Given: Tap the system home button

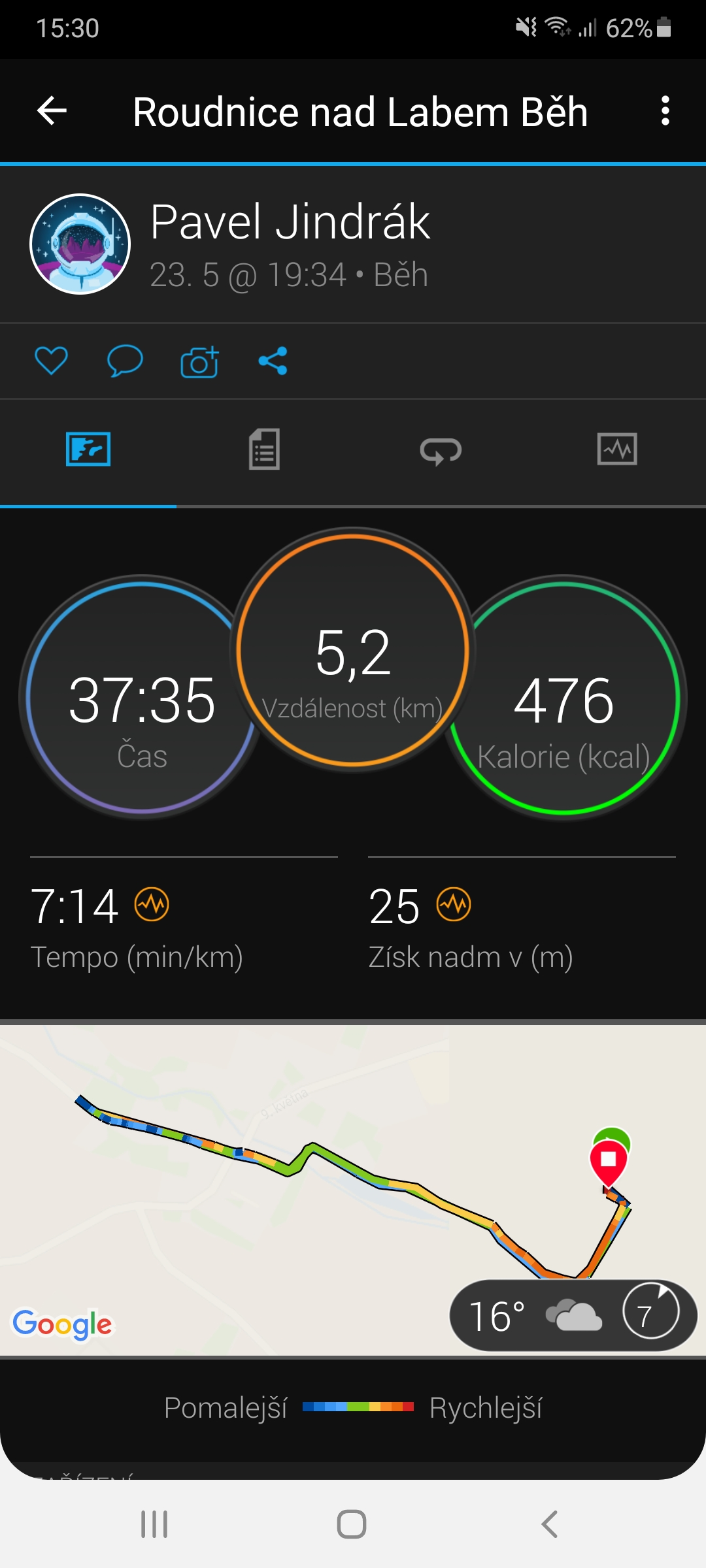Looking at the screenshot, I should (352, 1524).
